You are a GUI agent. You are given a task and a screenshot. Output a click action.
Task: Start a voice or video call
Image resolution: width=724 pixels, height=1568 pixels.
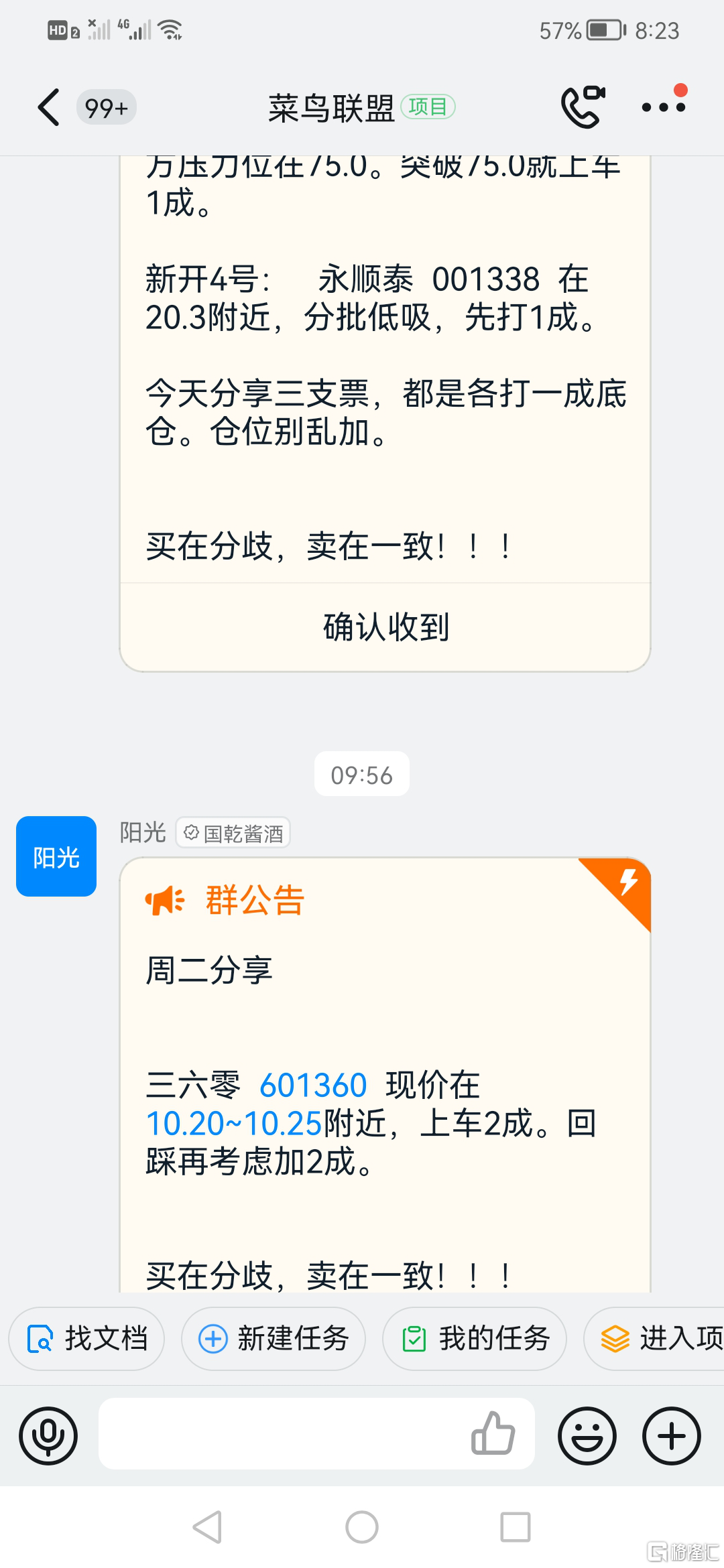582,107
